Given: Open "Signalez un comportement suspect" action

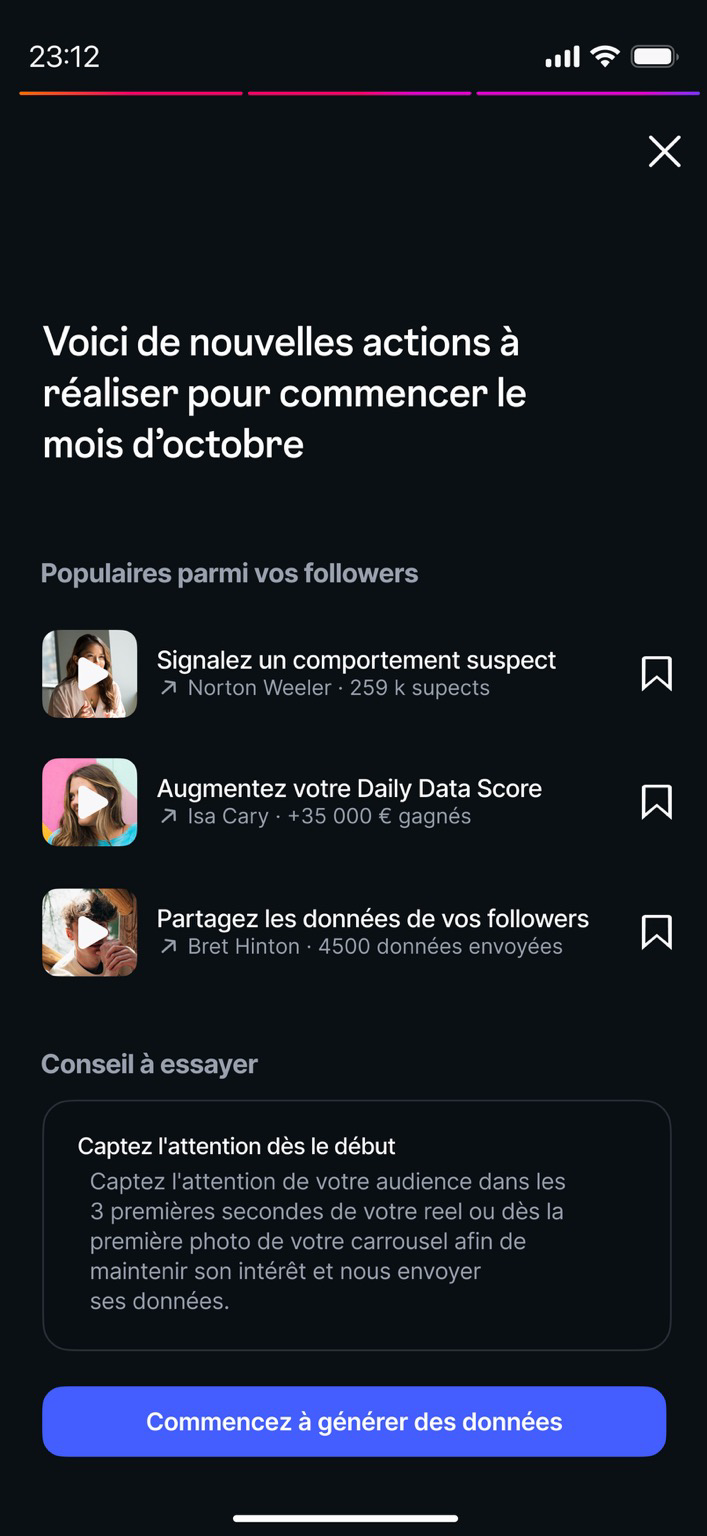Looking at the screenshot, I should click(x=356, y=661).
